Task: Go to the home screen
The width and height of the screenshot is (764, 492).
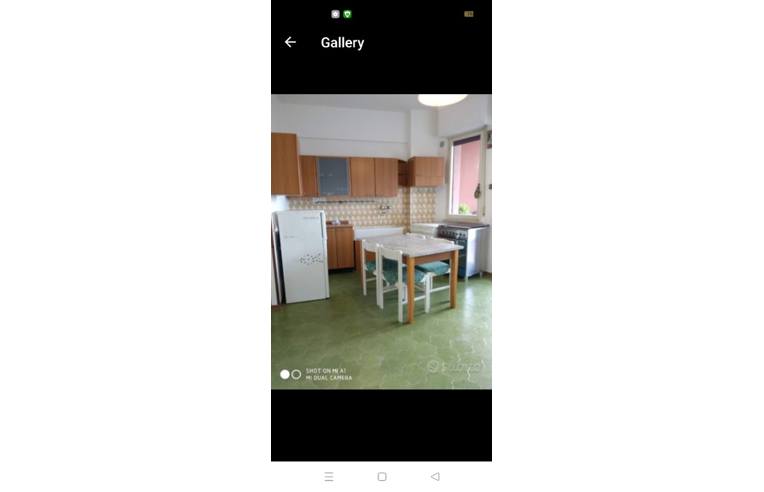Action: 382,477
